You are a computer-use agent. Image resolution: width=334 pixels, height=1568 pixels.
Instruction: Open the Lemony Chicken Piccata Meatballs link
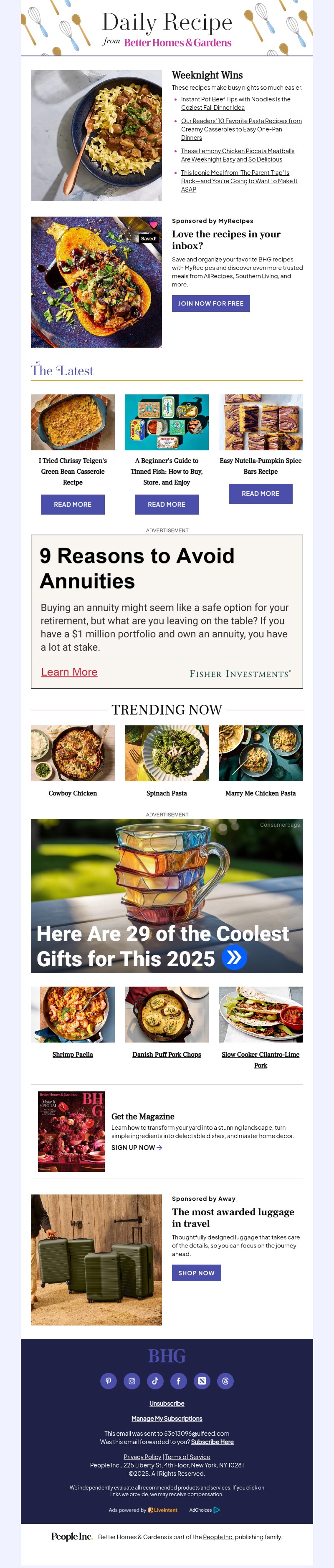(237, 151)
